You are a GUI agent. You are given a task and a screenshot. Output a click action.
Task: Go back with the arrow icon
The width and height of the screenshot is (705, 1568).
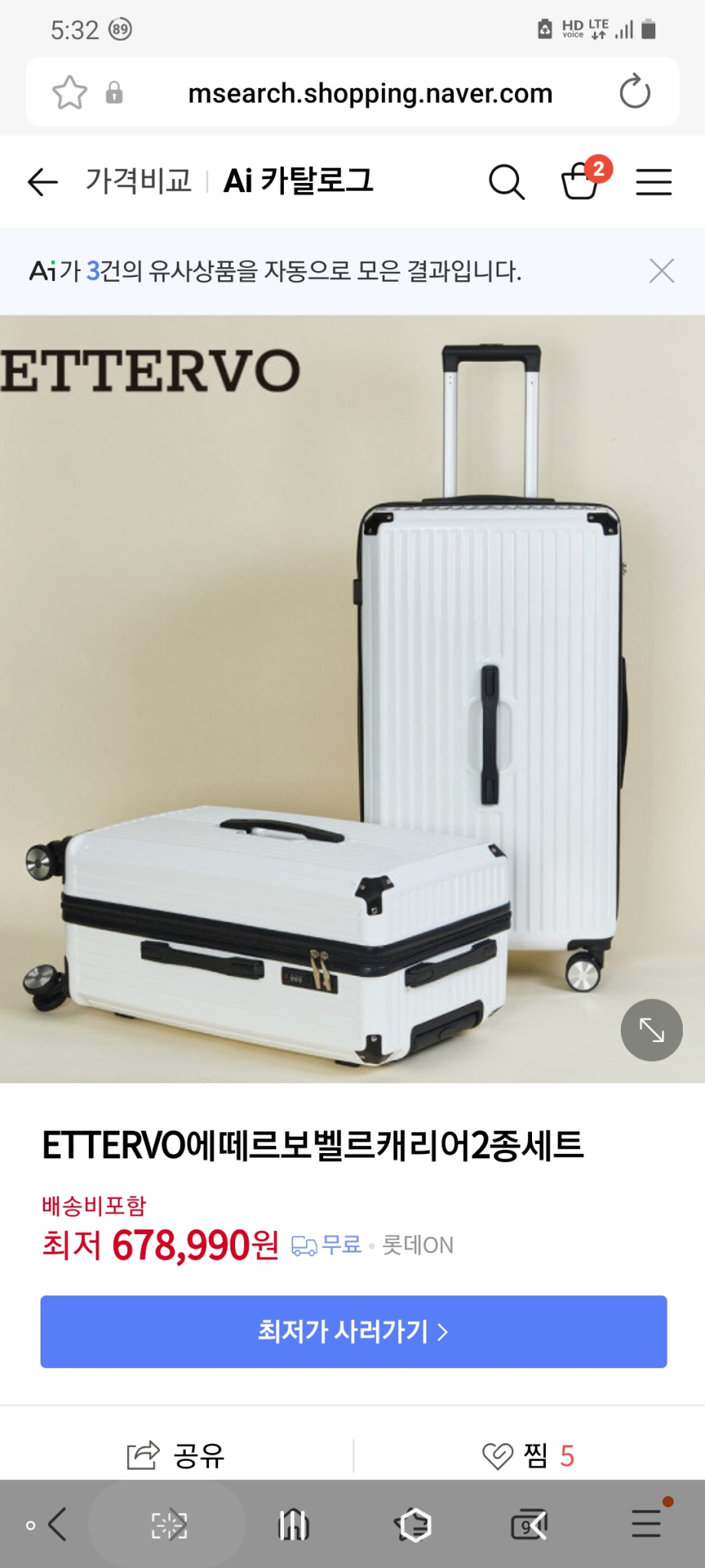(x=43, y=182)
